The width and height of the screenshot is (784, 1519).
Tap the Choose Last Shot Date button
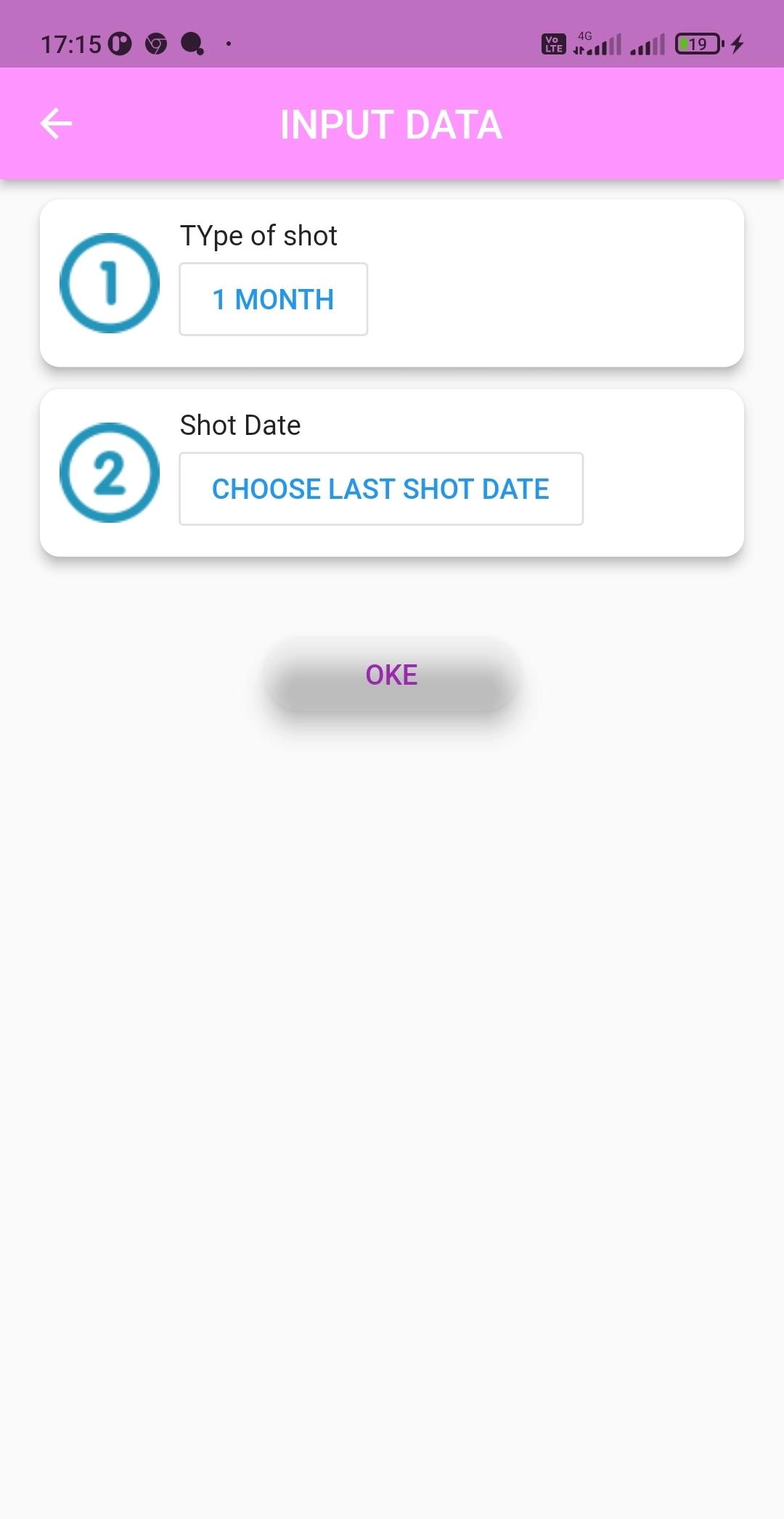(x=380, y=489)
